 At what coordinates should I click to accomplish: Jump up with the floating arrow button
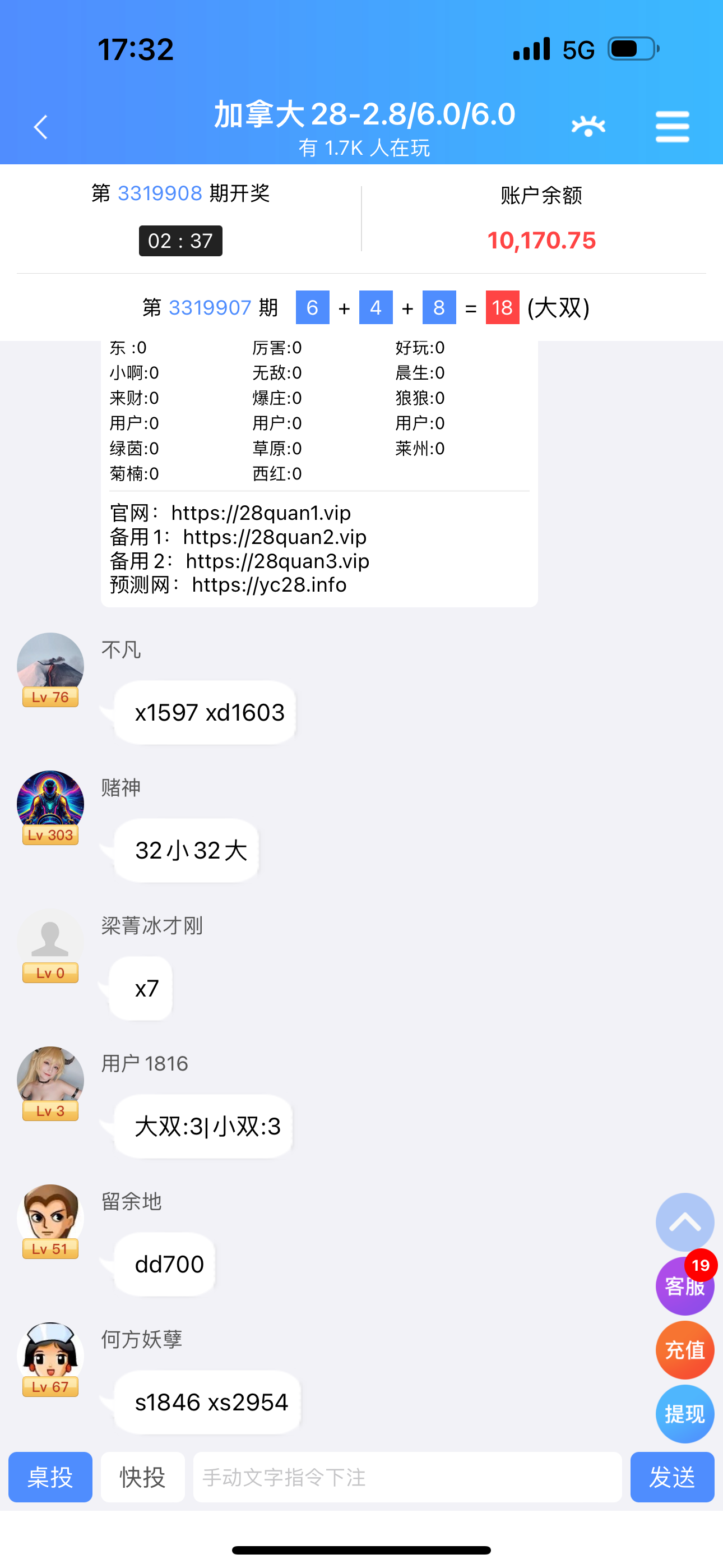tap(685, 1222)
